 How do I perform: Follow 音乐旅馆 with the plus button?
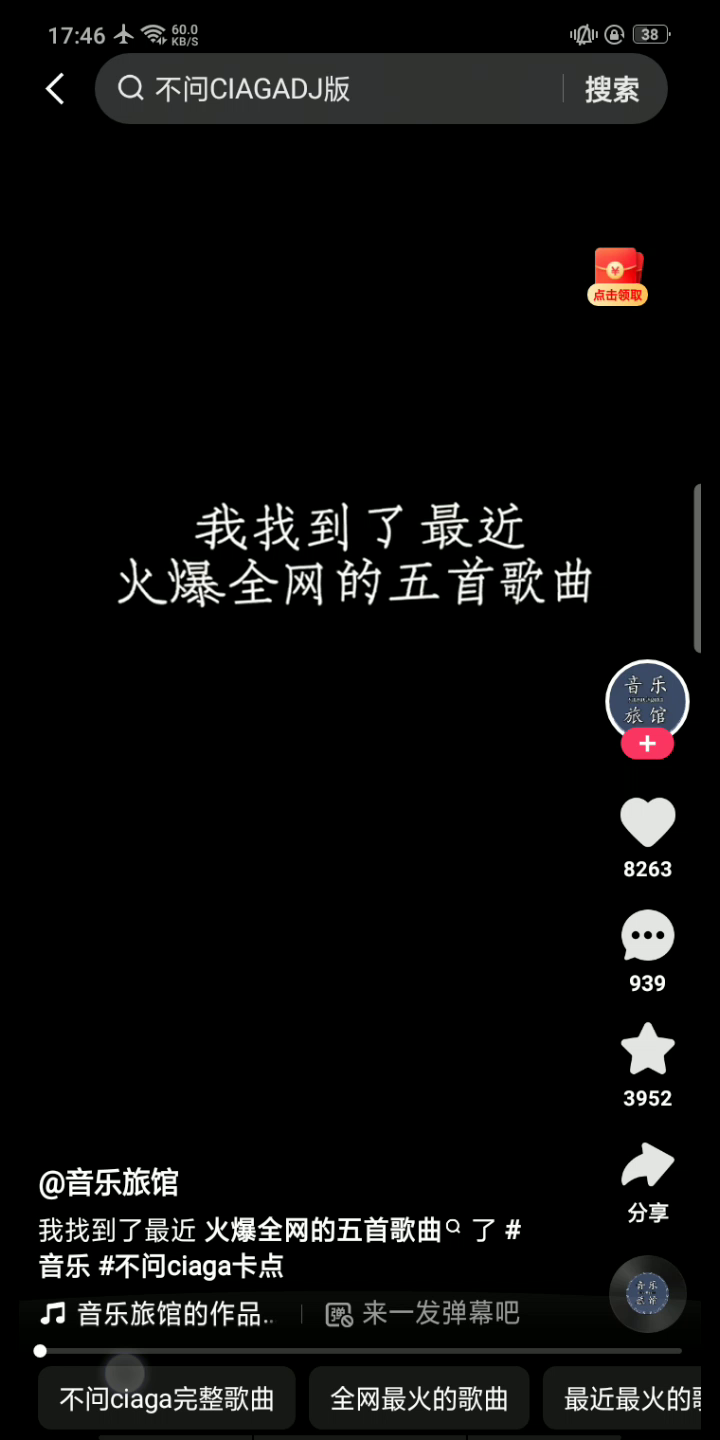coord(647,744)
